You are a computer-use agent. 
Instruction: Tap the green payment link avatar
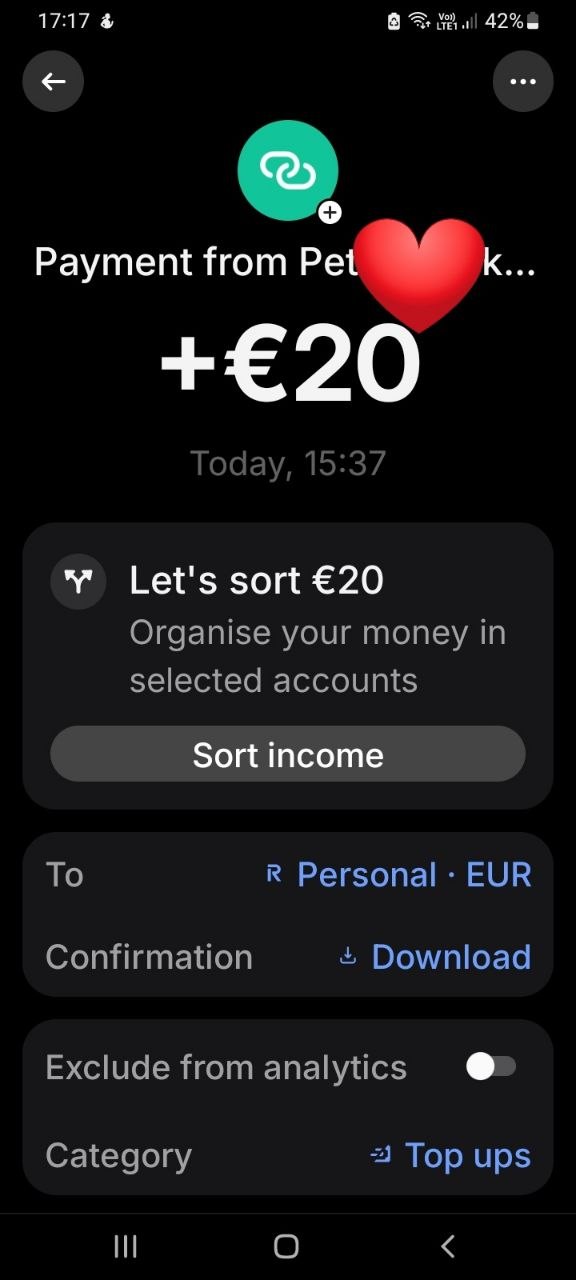point(288,171)
